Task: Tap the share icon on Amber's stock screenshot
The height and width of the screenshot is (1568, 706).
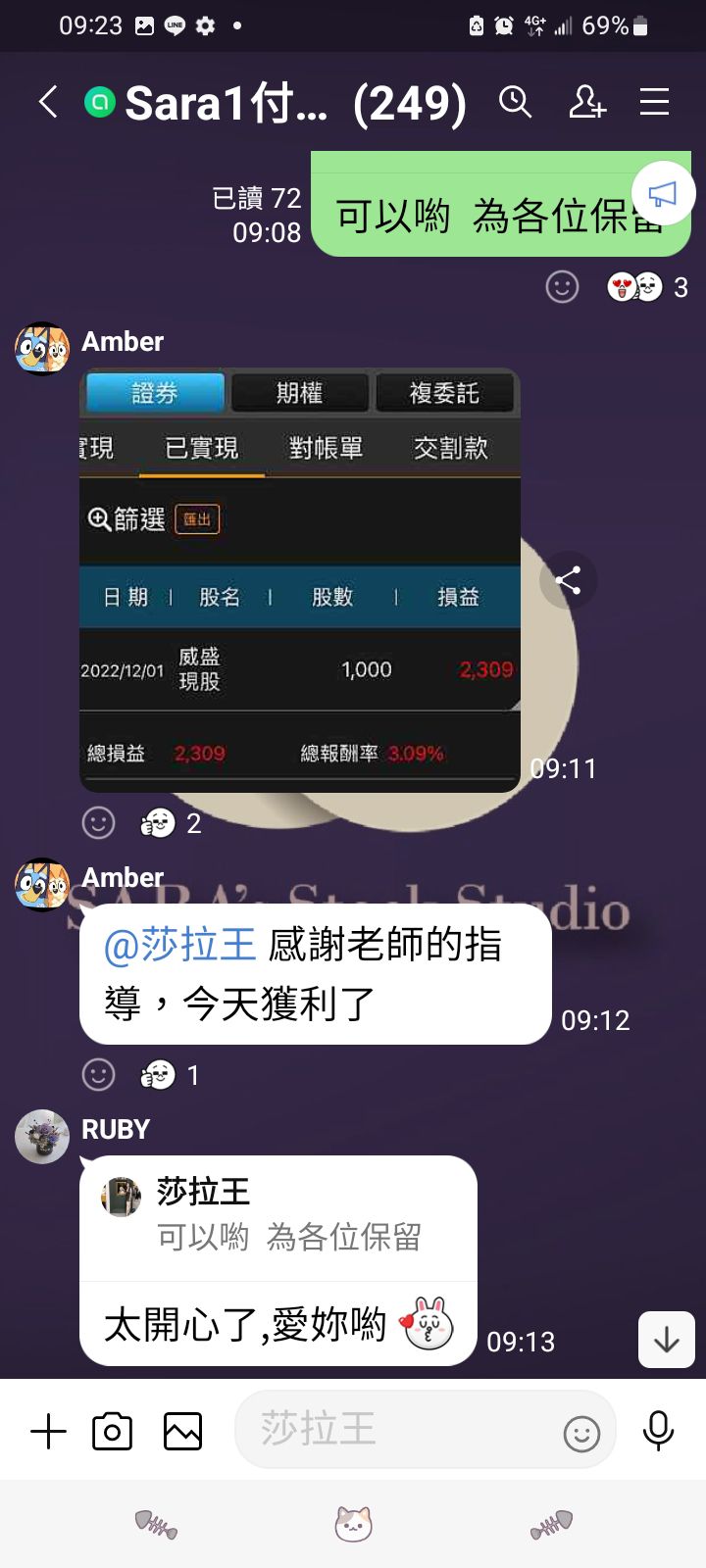Action: (x=567, y=580)
